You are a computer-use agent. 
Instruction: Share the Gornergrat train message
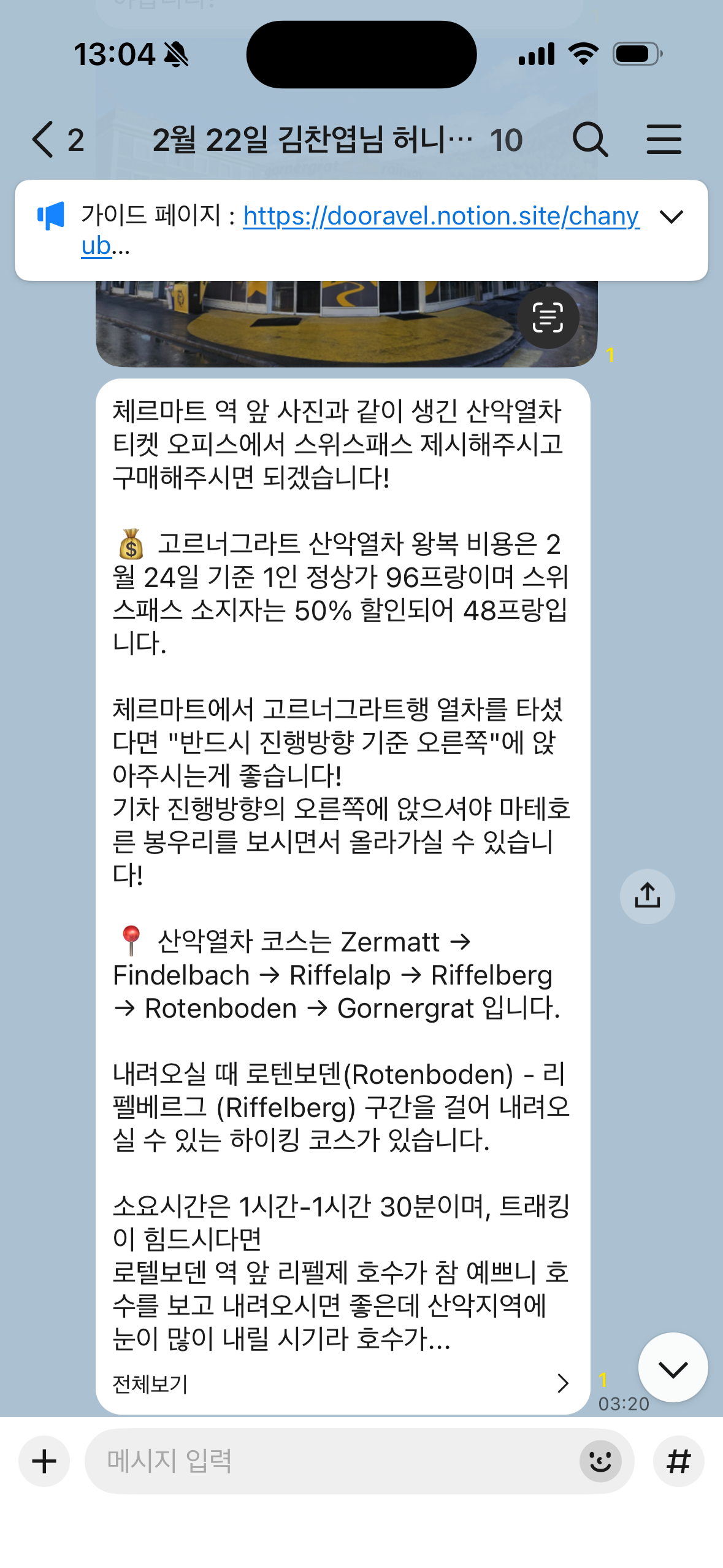pos(647,896)
